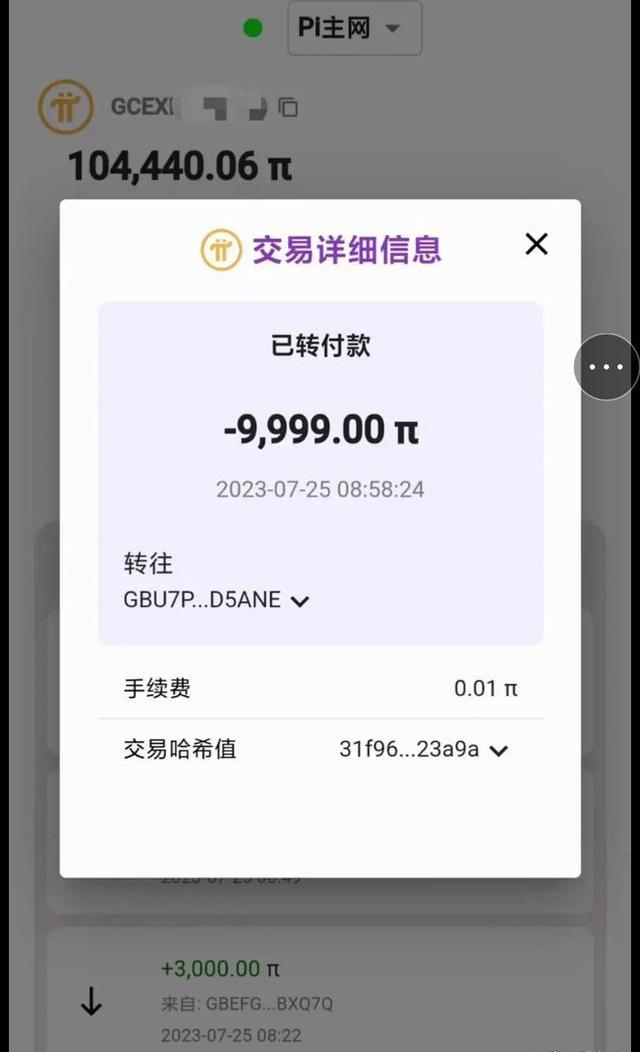This screenshot has width=640, height=1052.
Task: Open the floating three-dot menu
Action: click(606, 366)
